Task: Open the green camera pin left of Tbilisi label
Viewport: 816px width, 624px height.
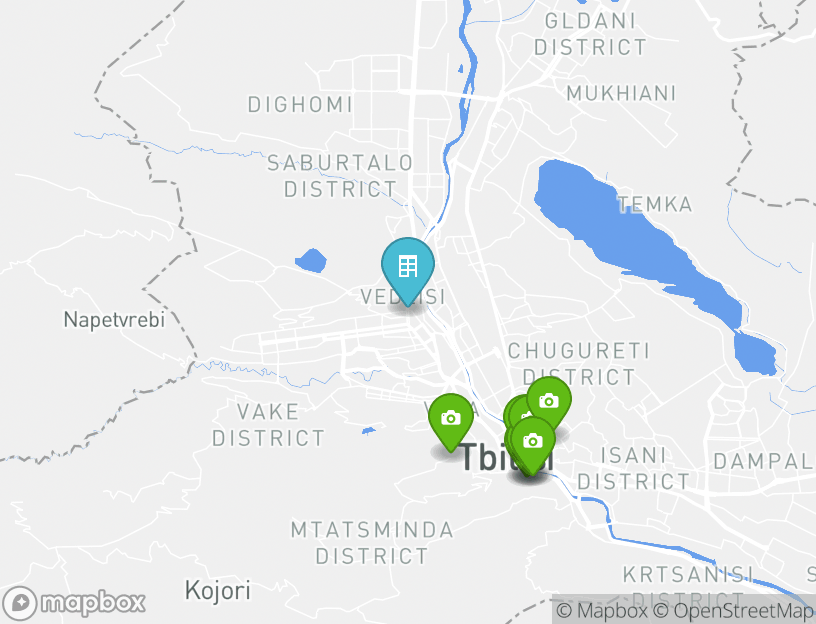Action: [x=450, y=418]
